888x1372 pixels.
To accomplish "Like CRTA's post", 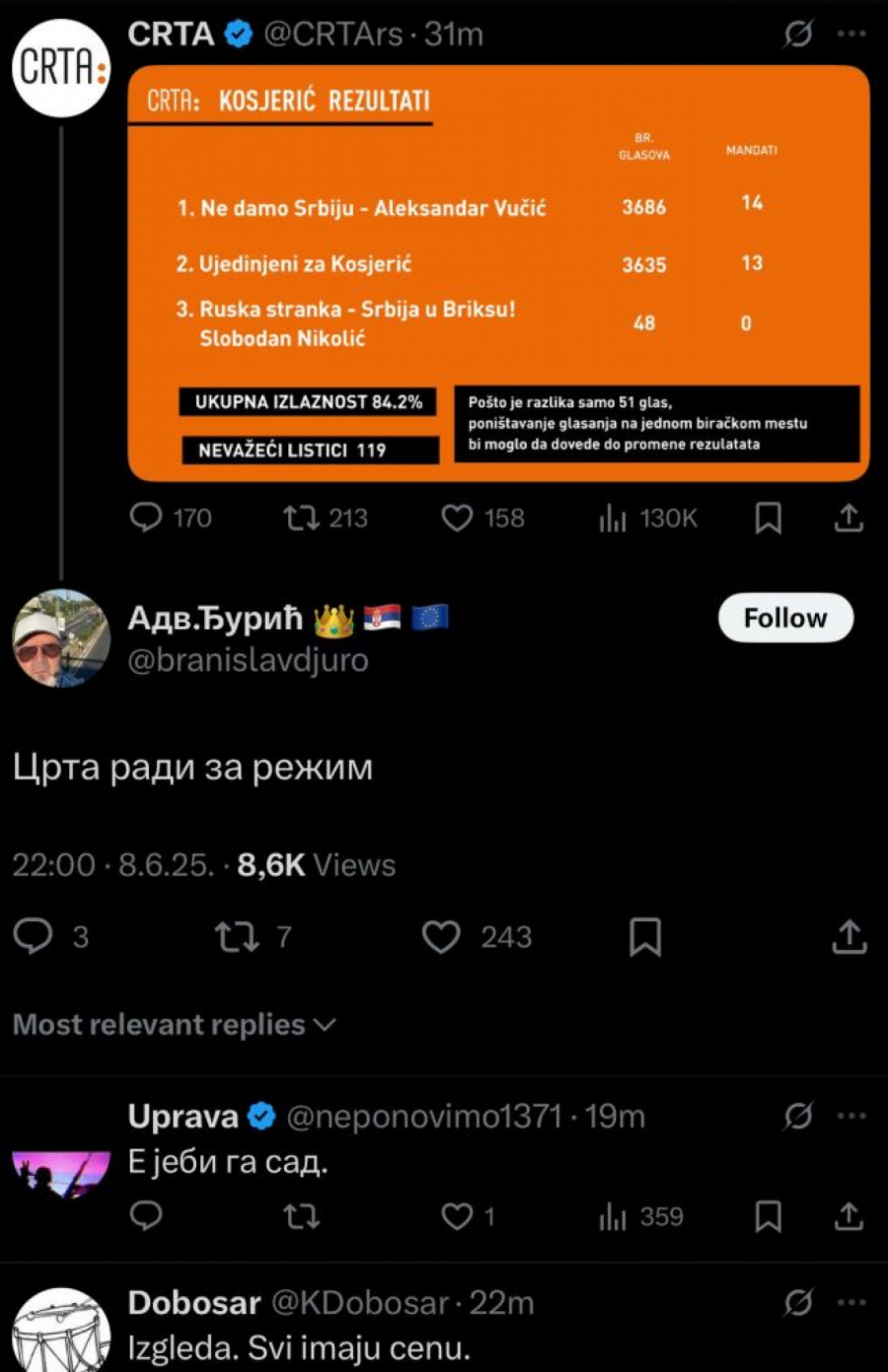I will coord(457,518).
